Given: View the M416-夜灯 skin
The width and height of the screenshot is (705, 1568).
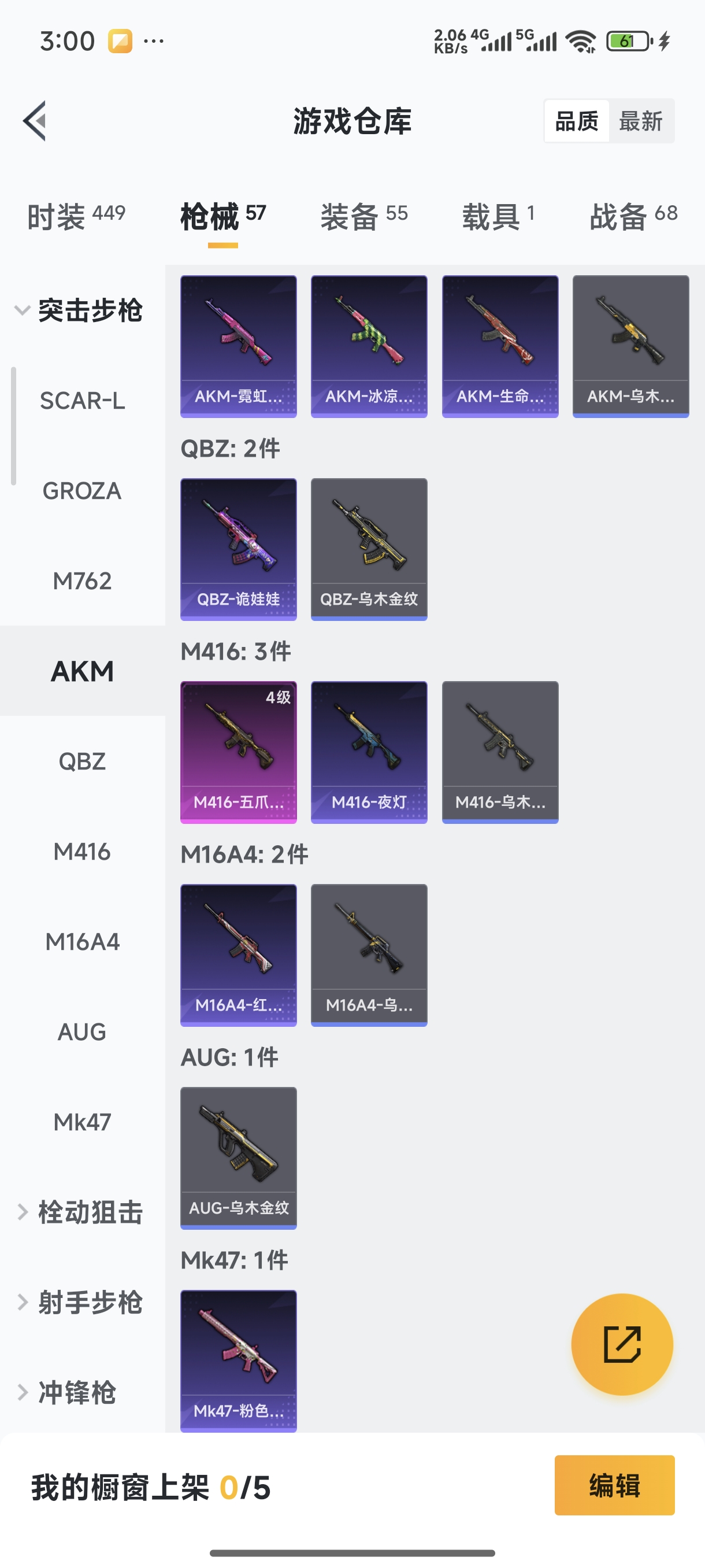Looking at the screenshot, I should 369,752.
